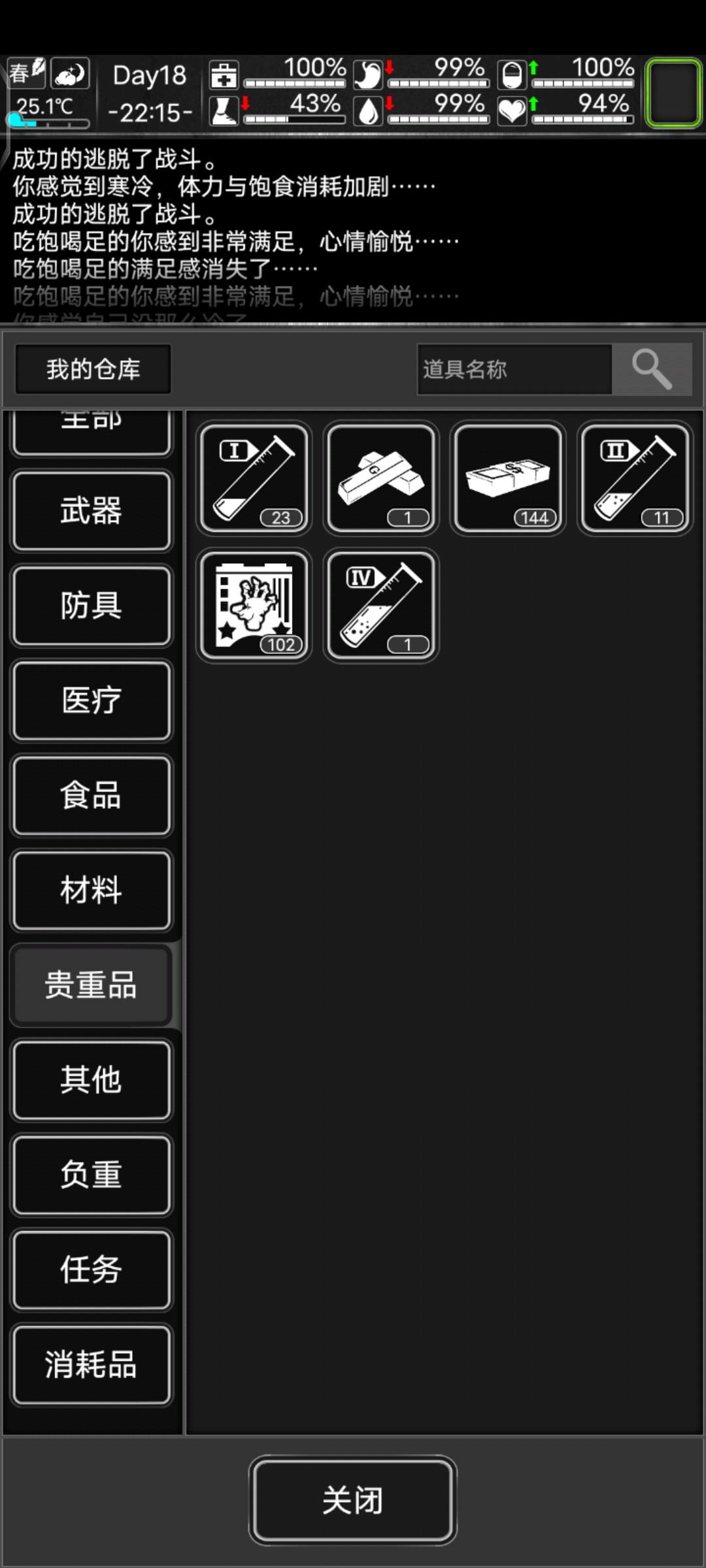
Task: Toggle the 贵重品 category filter off
Action: pyautogui.click(x=91, y=985)
